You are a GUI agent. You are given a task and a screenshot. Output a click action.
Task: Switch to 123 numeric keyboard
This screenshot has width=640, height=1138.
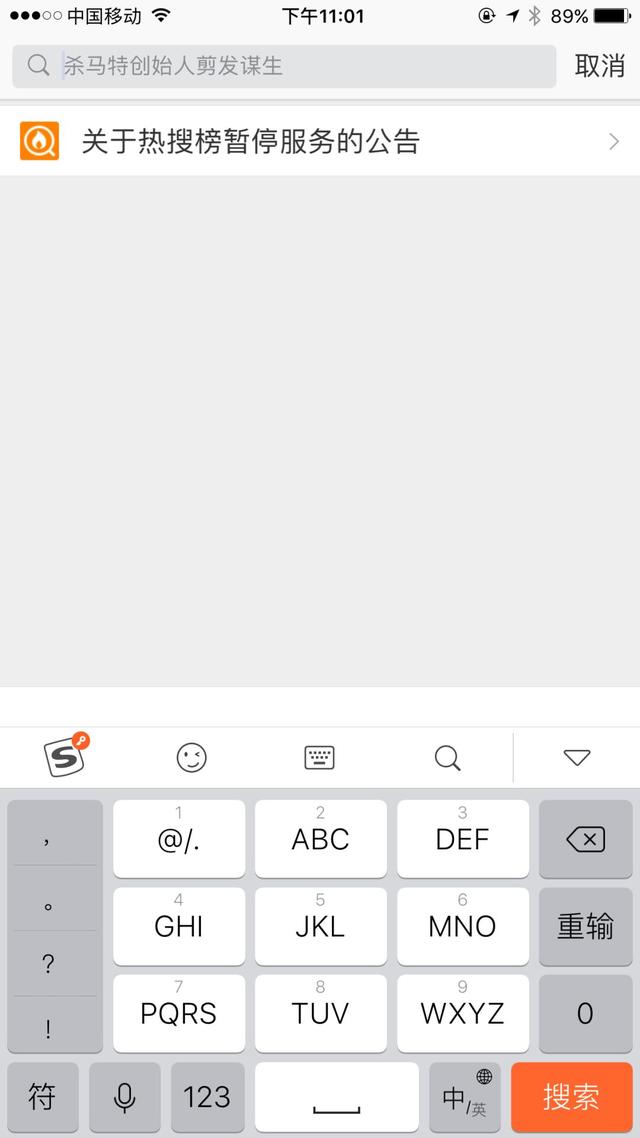coord(208,1097)
